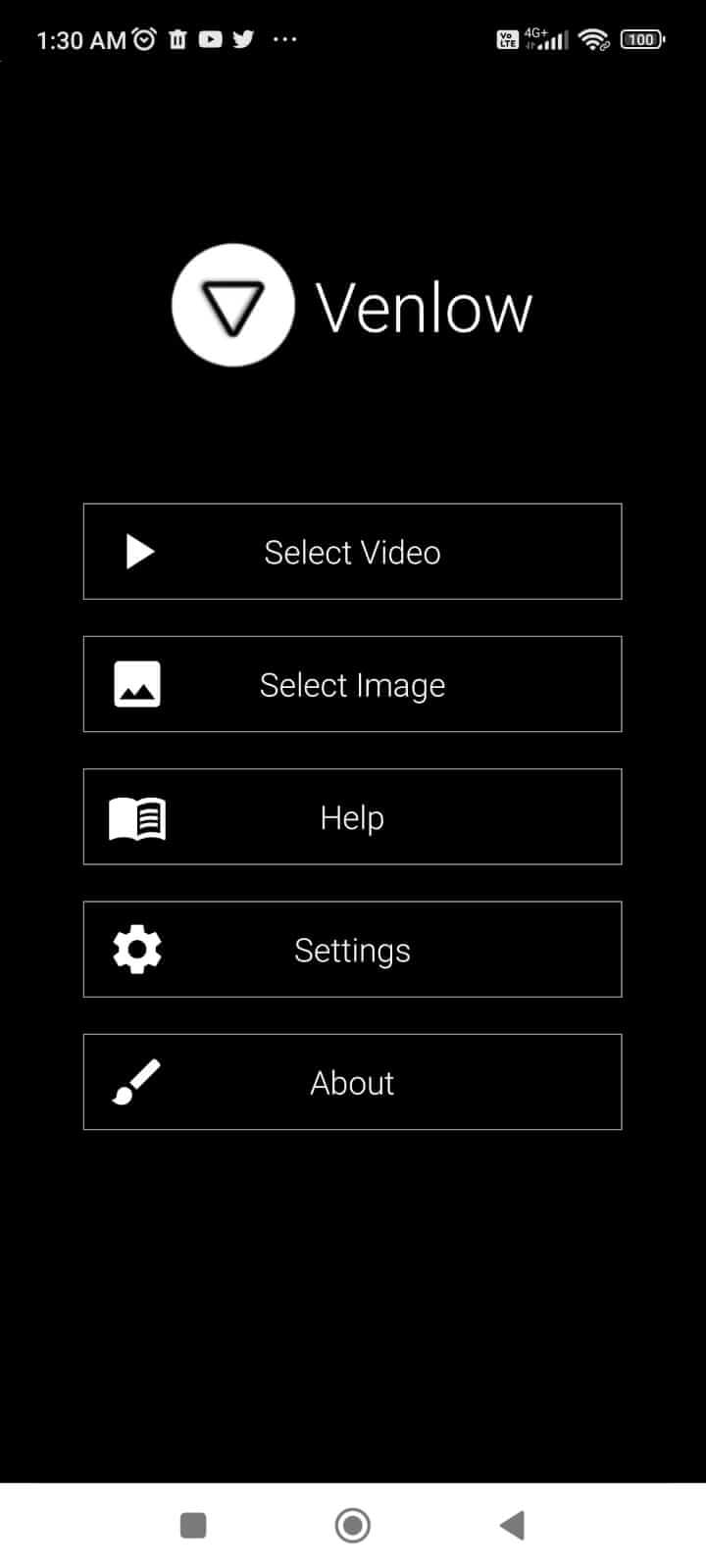Open the Help section
Screen dimensions: 706x1568
[x=352, y=816]
